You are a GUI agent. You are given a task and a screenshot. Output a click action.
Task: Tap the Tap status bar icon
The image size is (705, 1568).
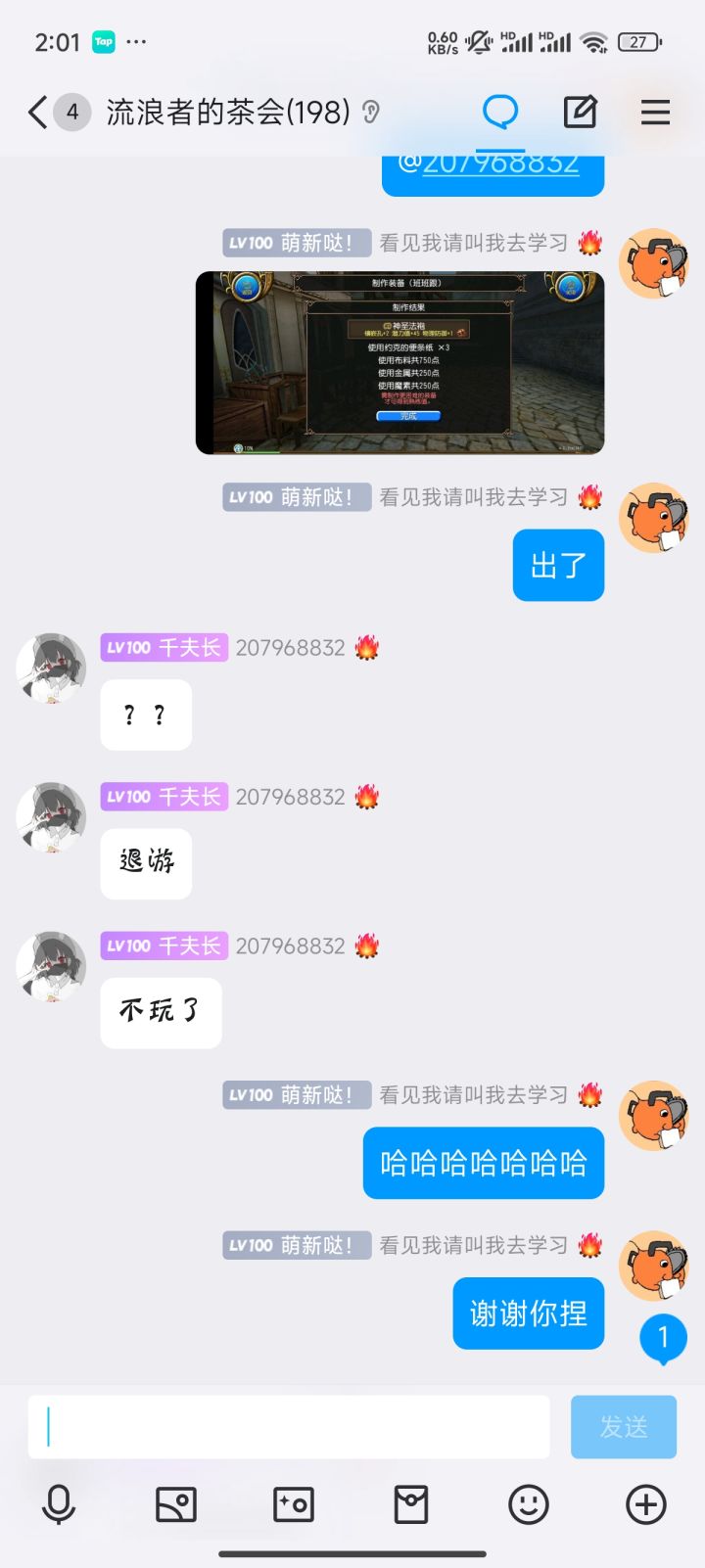tap(106, 42)
